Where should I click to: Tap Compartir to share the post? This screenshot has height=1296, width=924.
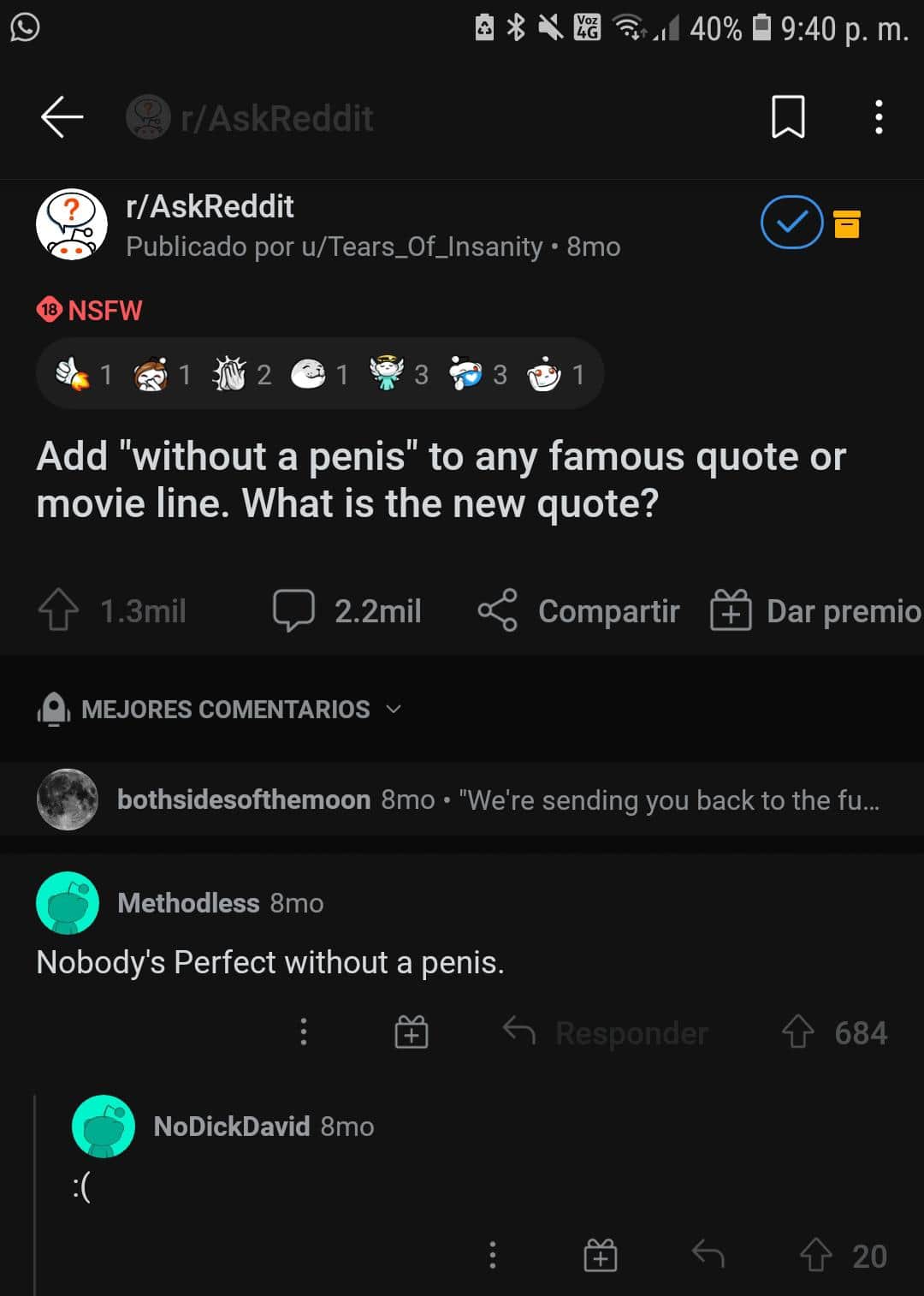coord(579,611)
